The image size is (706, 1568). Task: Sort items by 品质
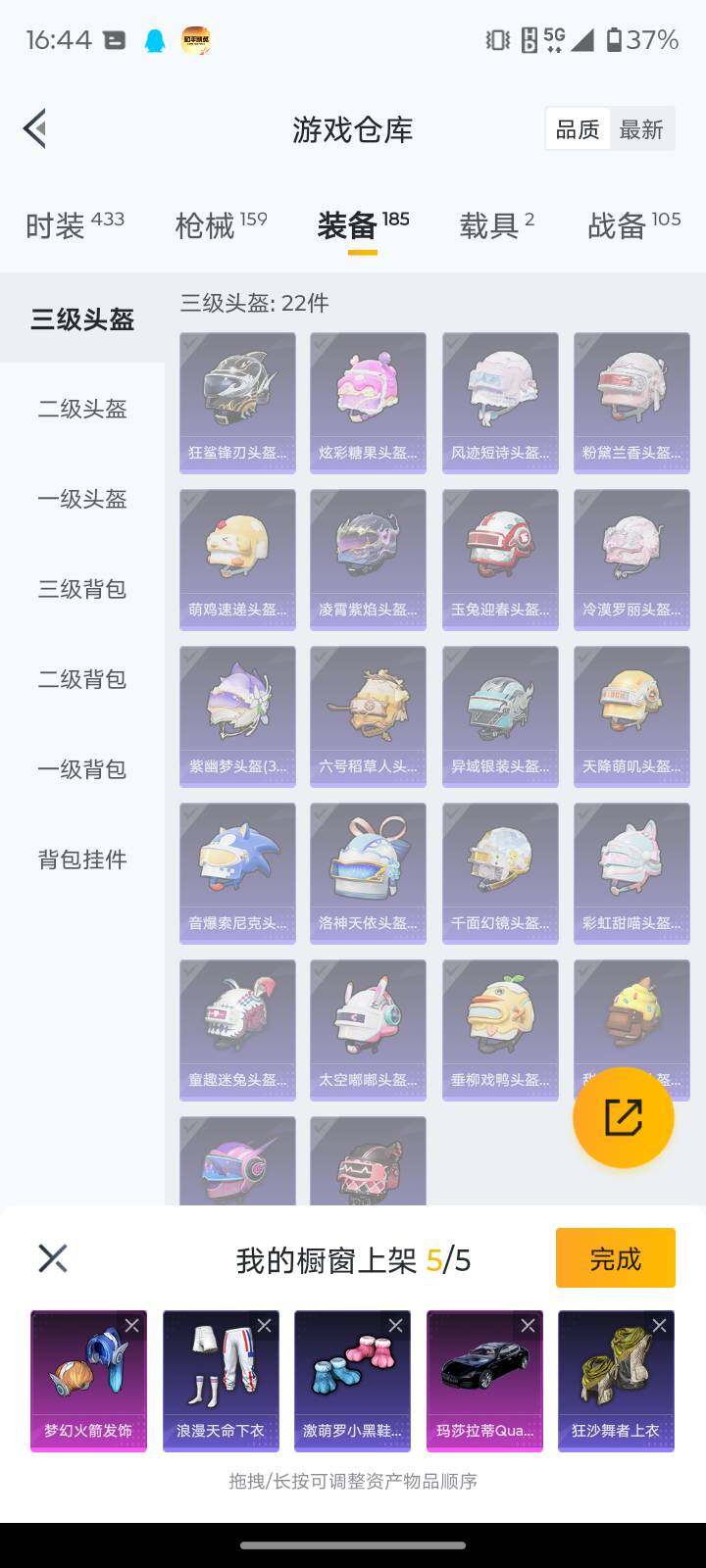tap(578, 129)
